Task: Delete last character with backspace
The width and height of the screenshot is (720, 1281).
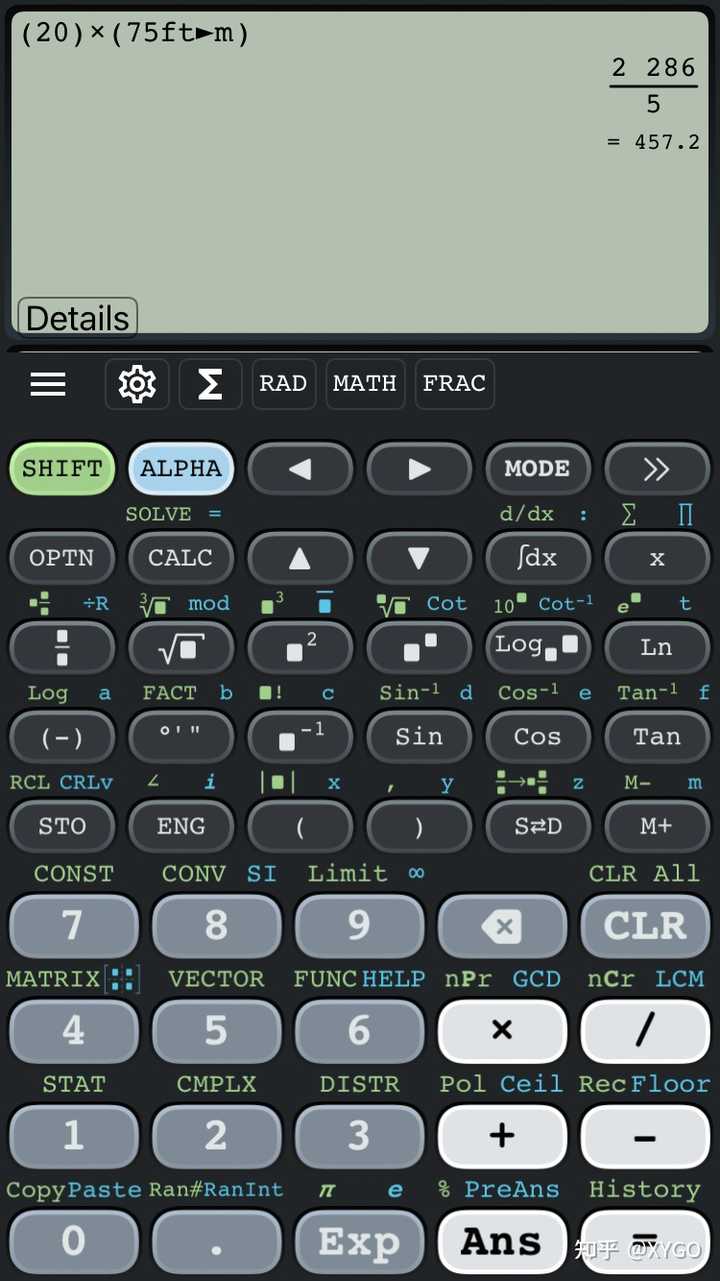Action: 502,927
